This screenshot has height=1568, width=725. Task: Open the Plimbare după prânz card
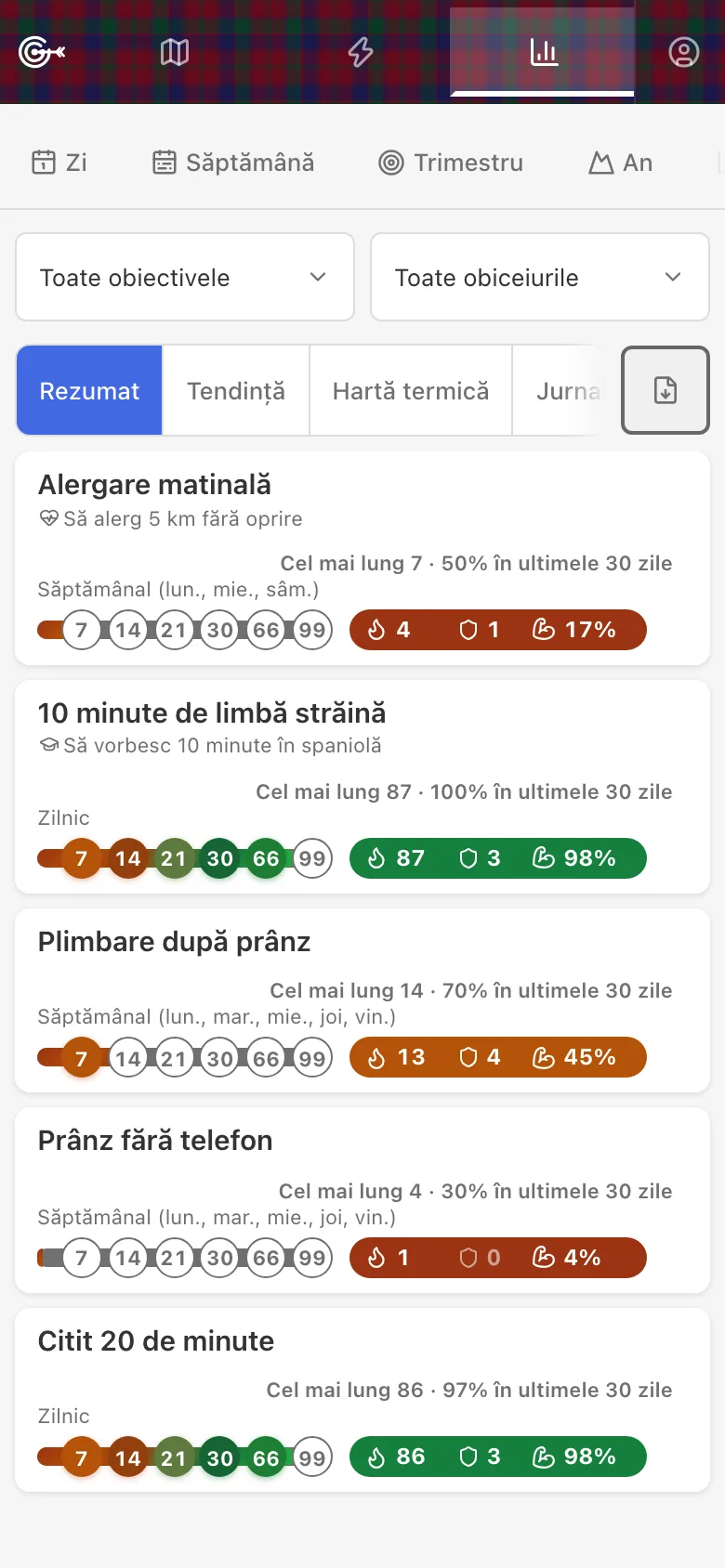pos(362,1000)
